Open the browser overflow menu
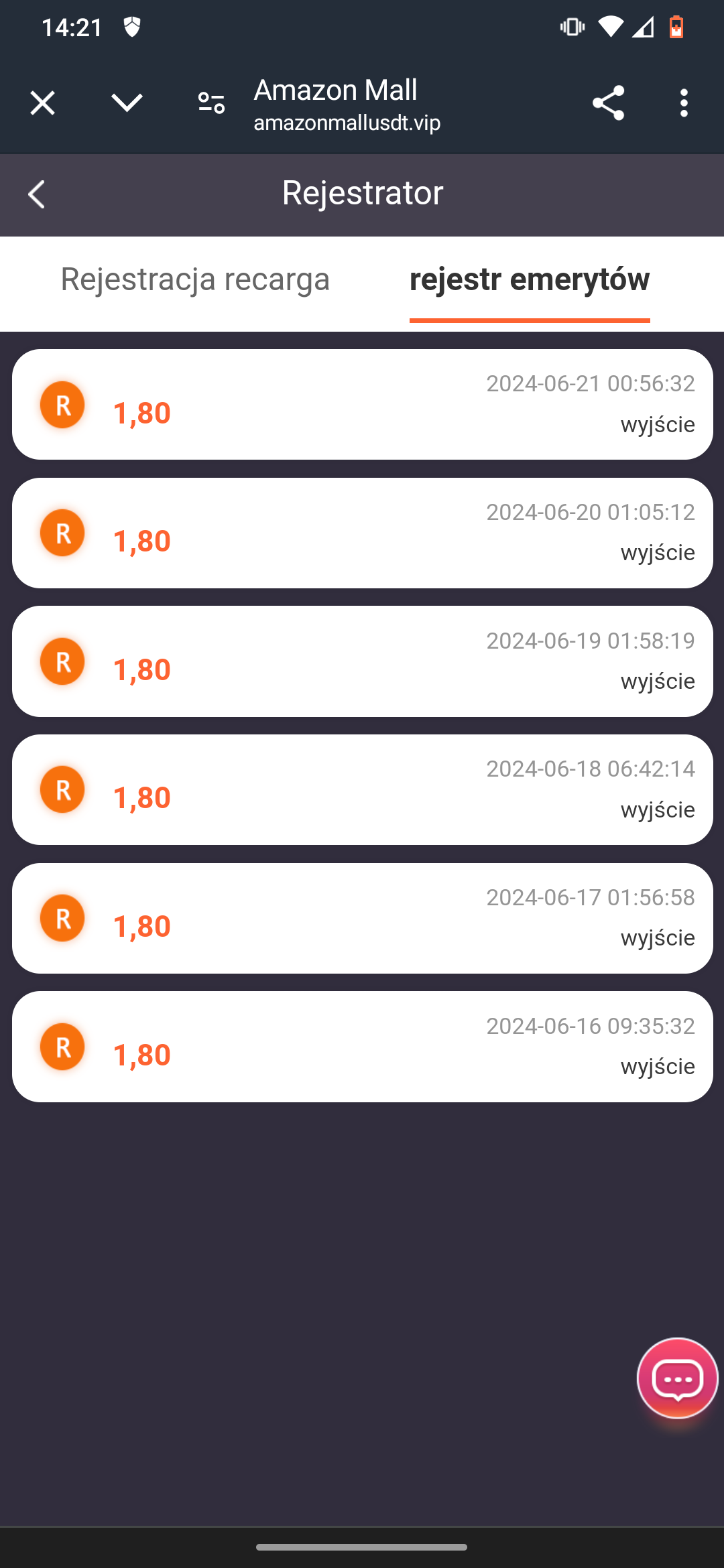 pyautogui.click(x=684, y=103)
